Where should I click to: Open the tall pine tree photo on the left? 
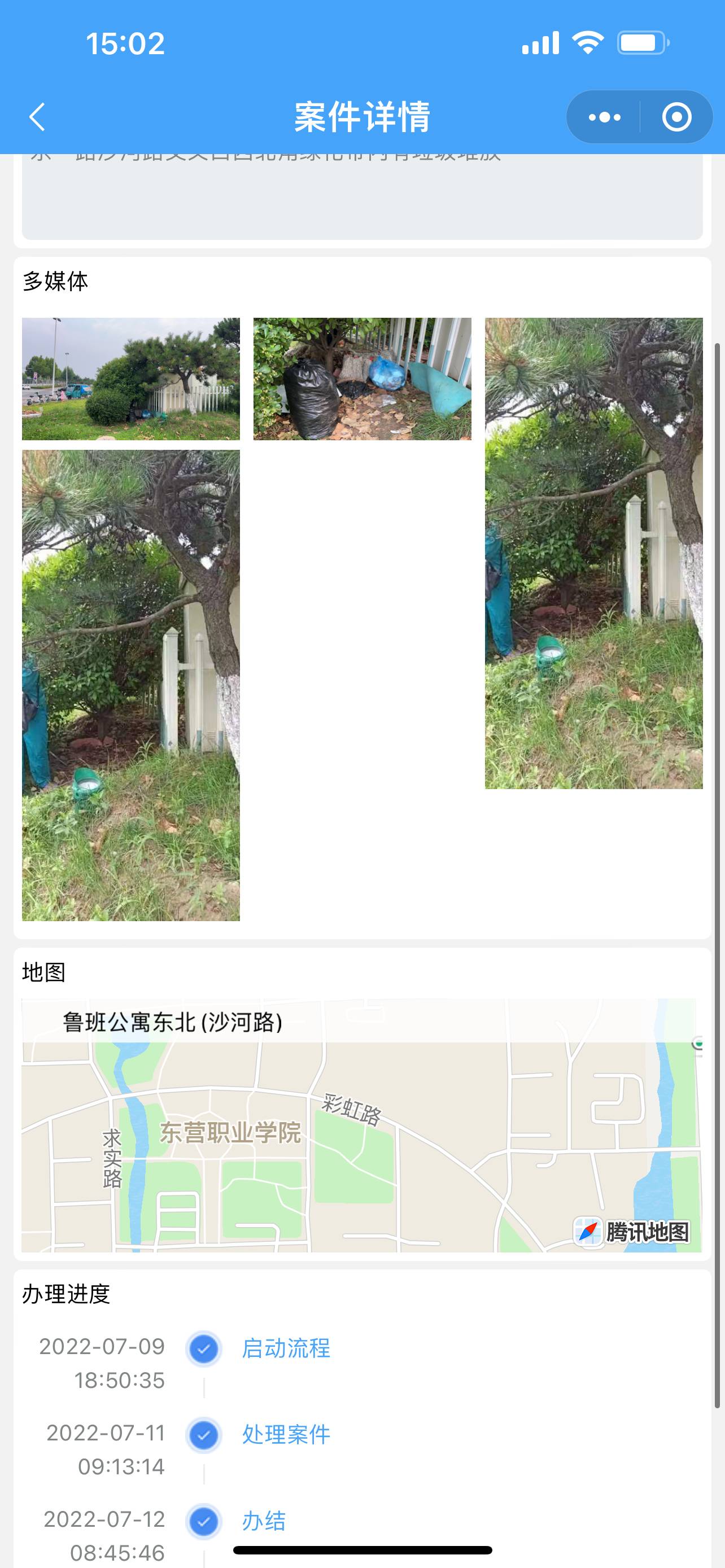[x=131, y=685]
